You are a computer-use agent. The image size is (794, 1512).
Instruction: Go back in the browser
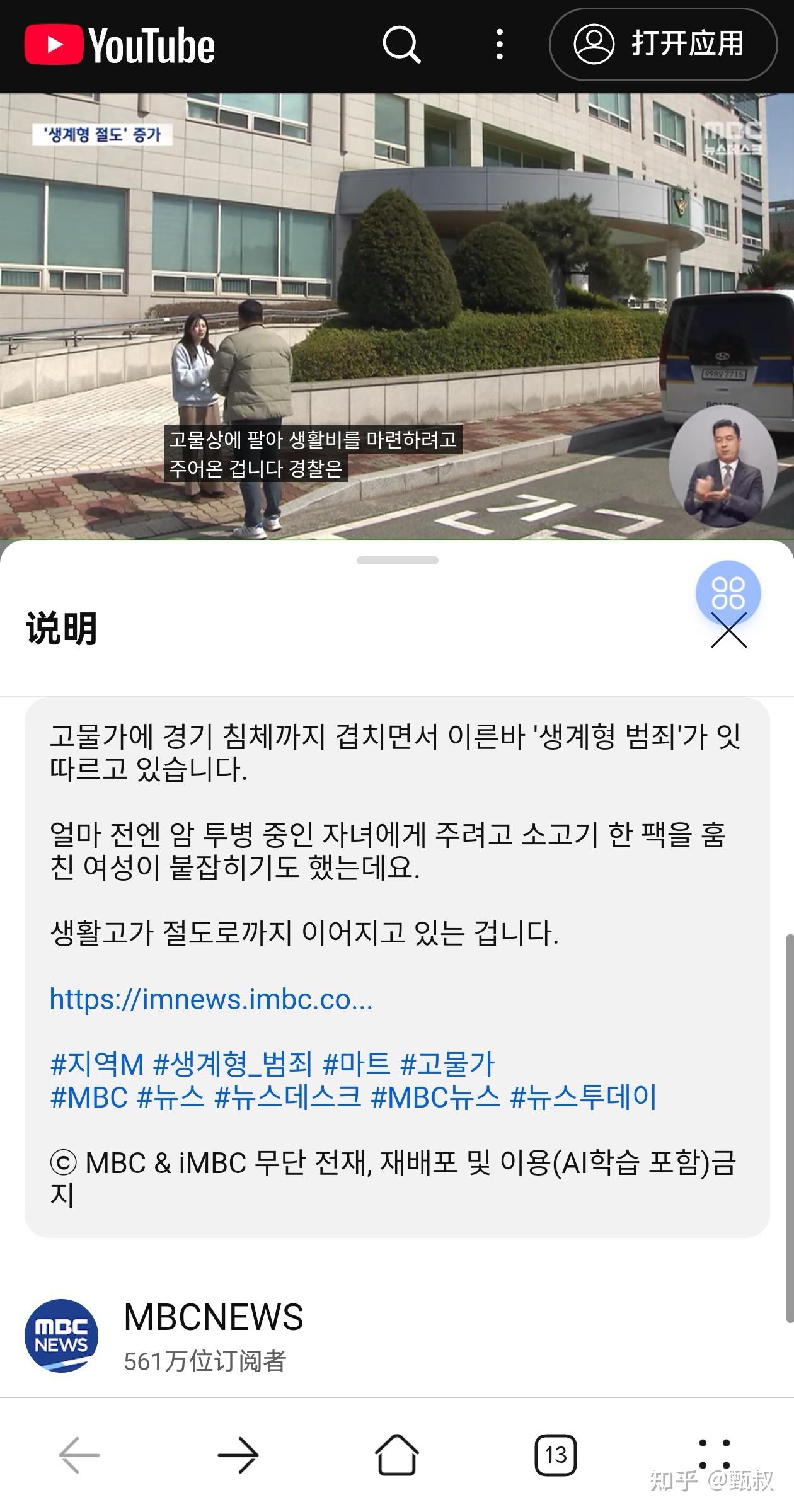pyautogui.click(x=79, y=1455)
